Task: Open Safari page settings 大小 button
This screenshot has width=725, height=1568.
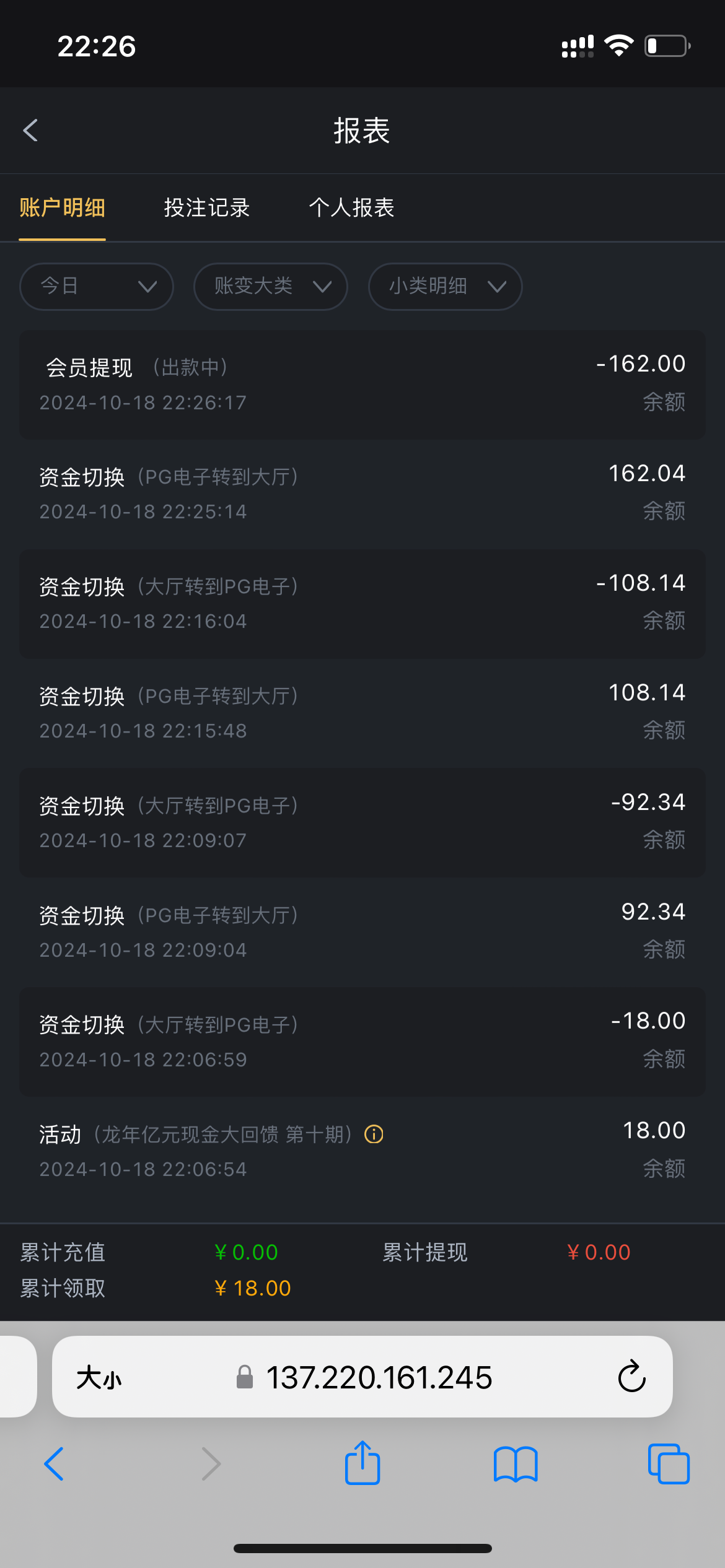Action: pos(99,1377)
